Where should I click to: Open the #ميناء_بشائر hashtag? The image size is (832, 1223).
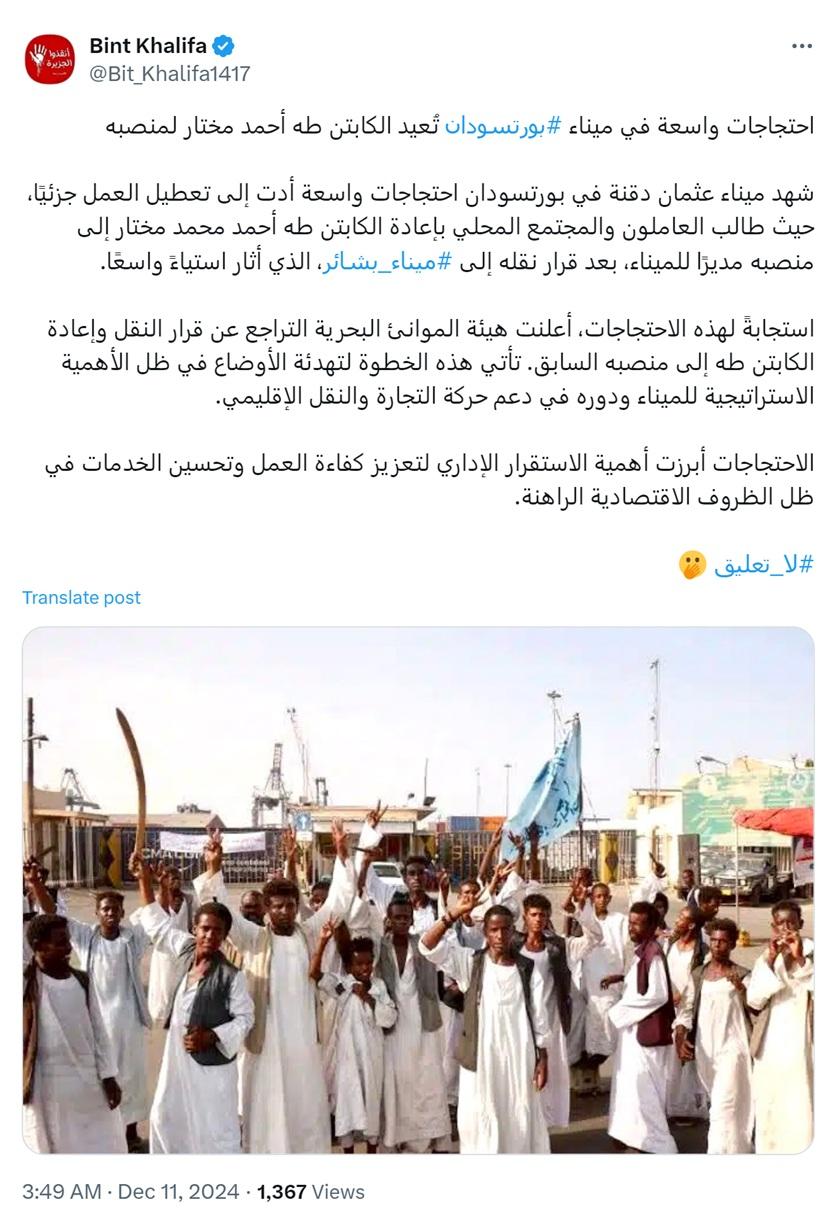384,264
